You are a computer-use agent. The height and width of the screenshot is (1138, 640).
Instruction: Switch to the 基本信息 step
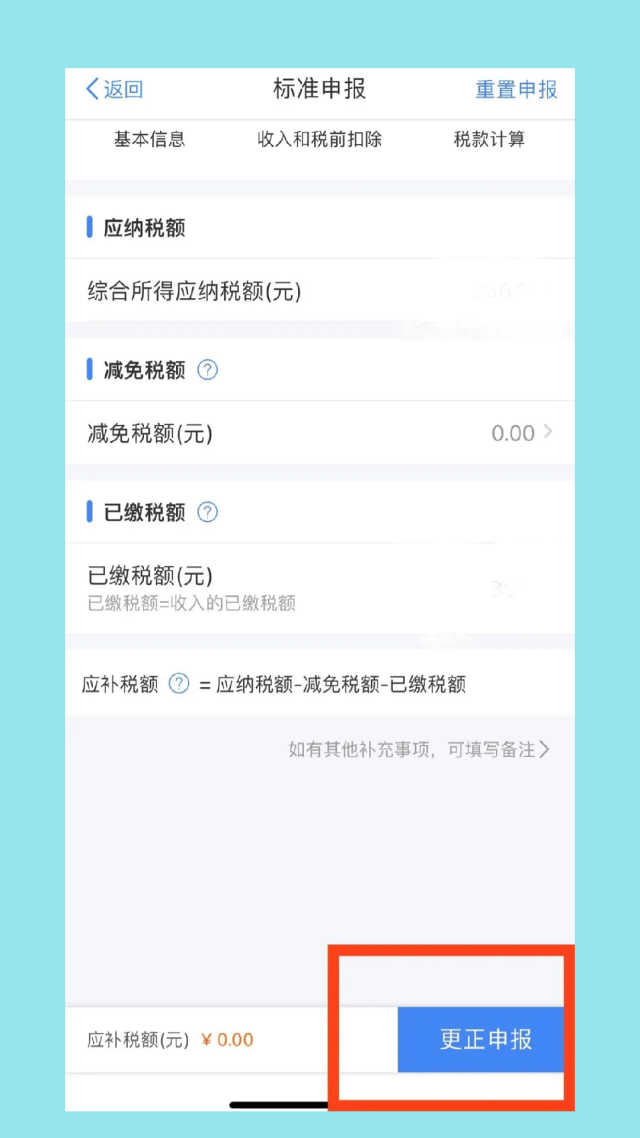click(x=149, y=139)
